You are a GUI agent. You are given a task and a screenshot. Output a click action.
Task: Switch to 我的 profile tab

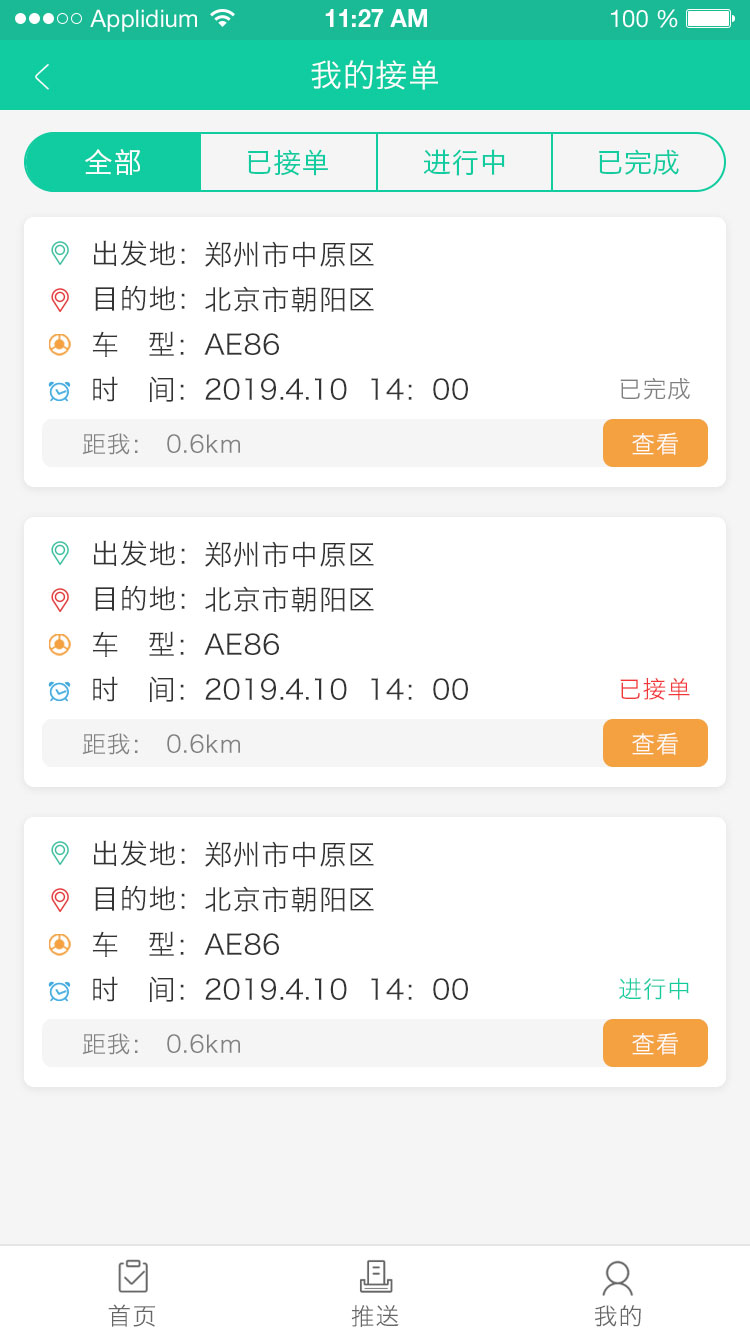618,1292
